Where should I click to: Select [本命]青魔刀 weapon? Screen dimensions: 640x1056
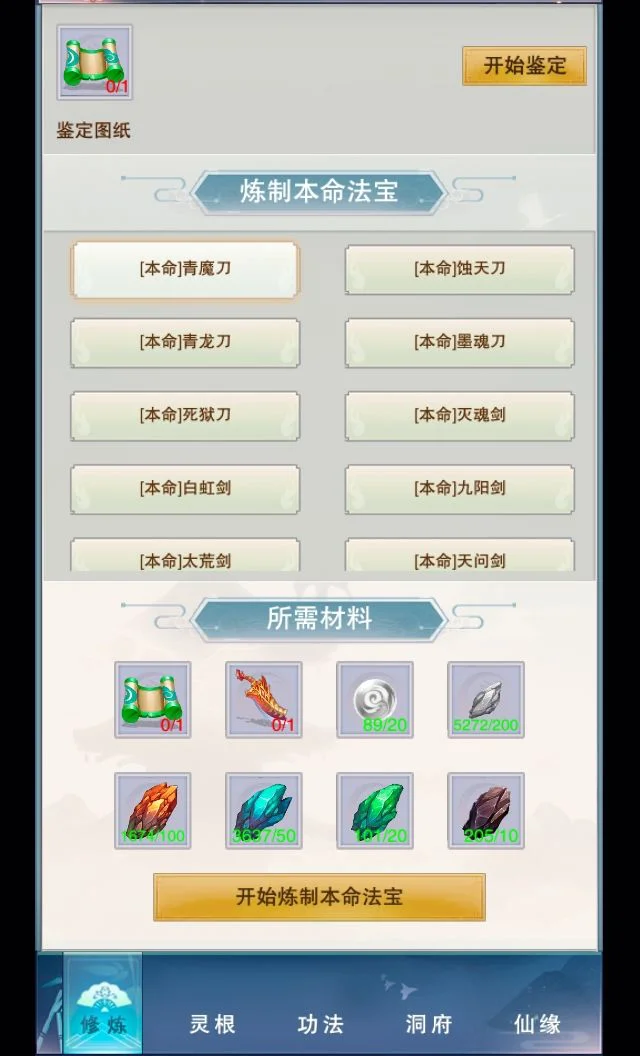click(185, 269)
